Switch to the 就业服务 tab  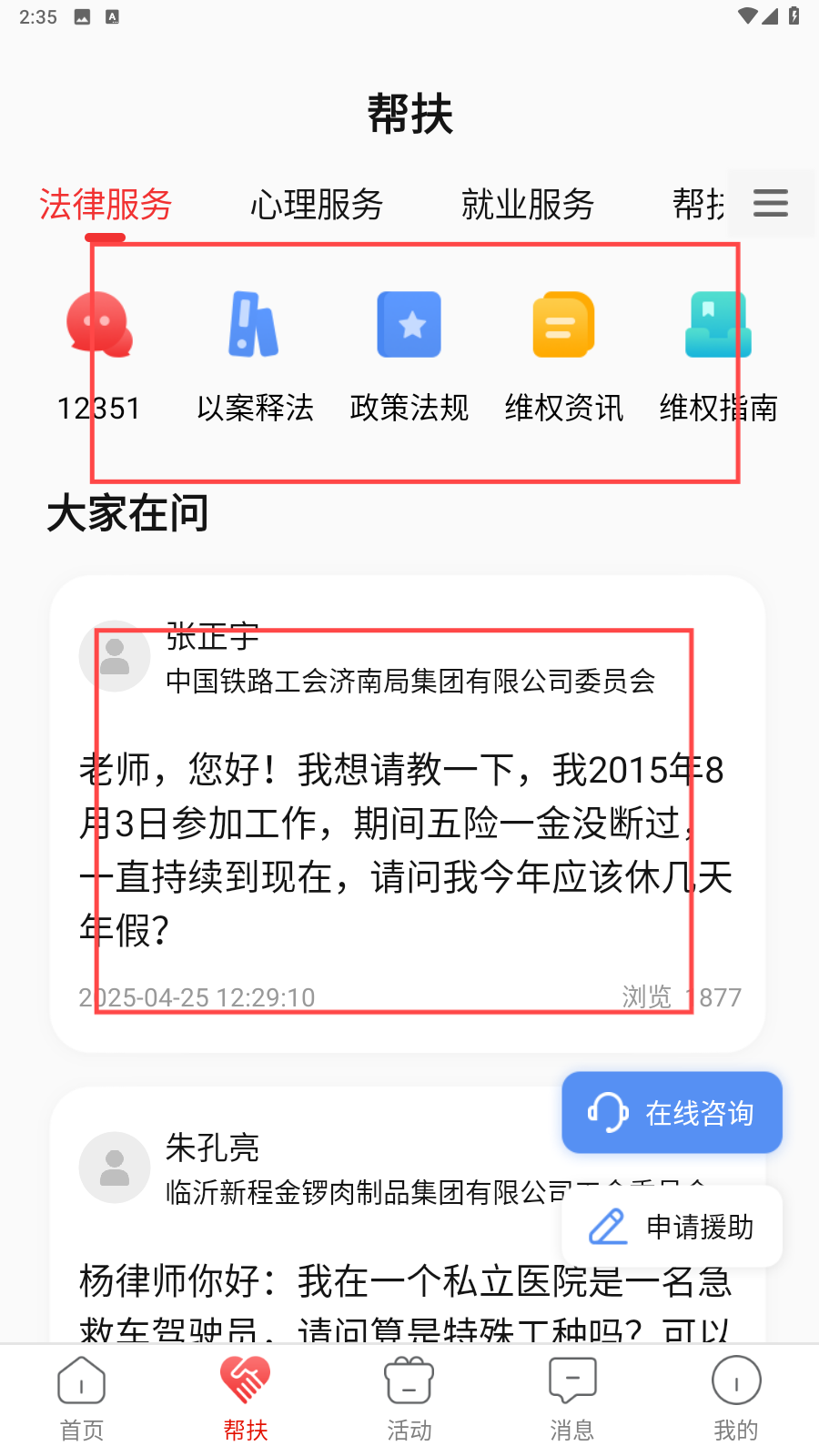pos(528,205)
